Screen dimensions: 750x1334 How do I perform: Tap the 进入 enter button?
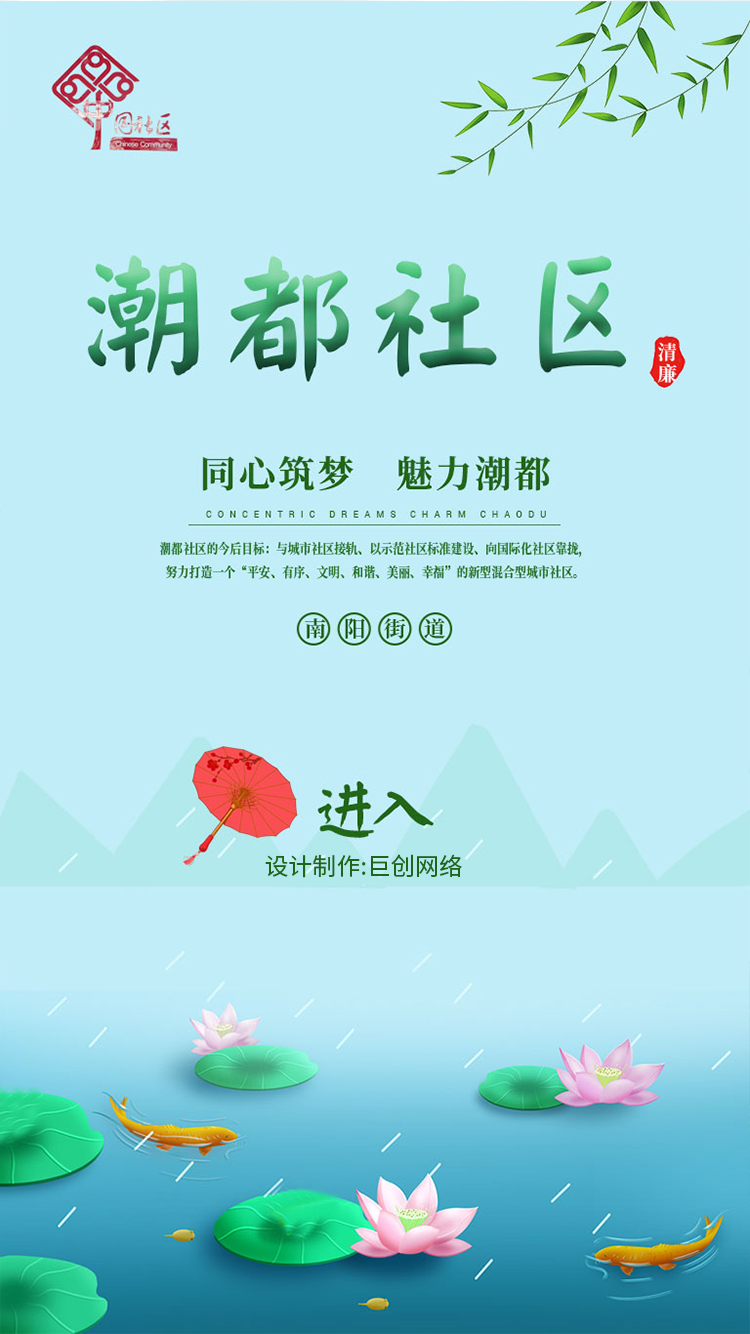coord(372,810)
